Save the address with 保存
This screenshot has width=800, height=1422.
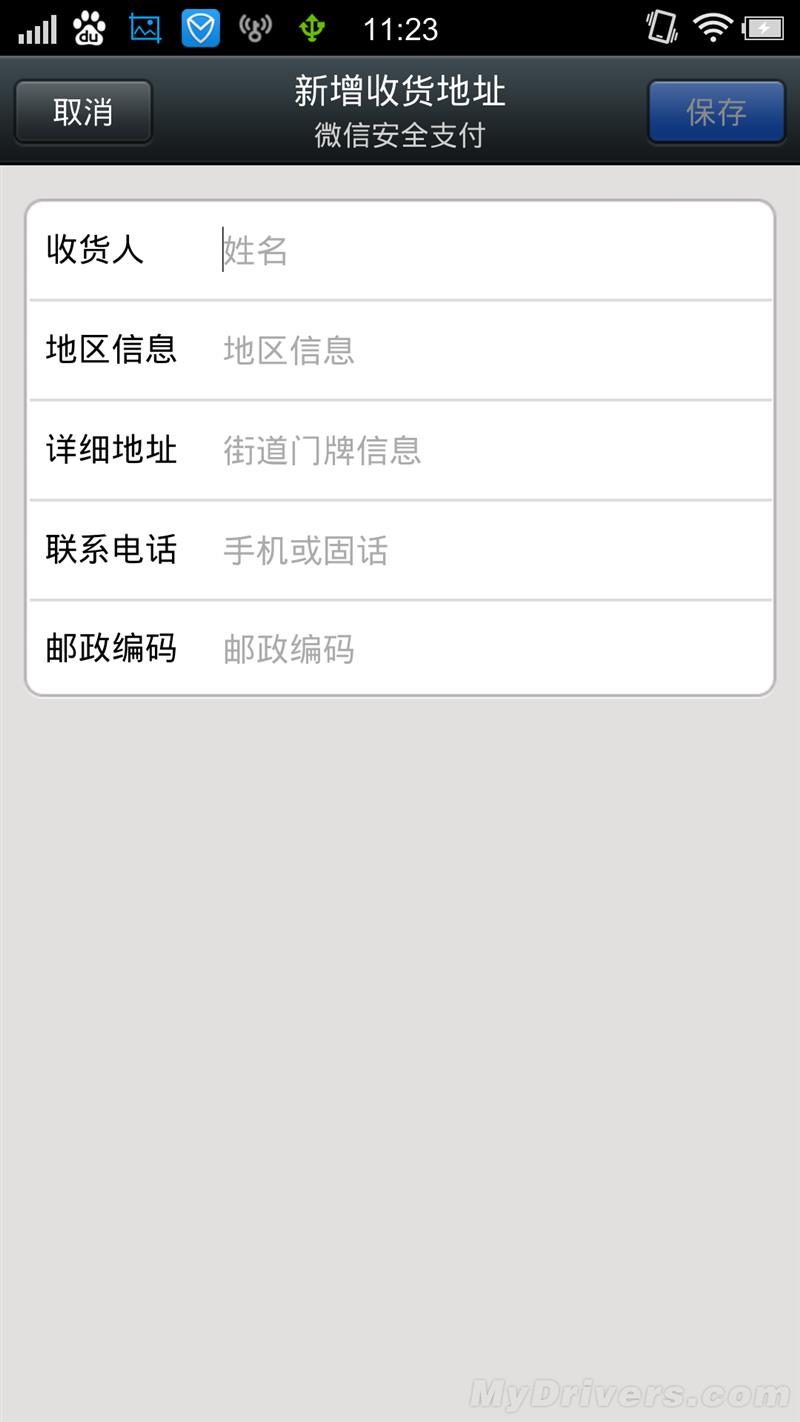[716, 112]
